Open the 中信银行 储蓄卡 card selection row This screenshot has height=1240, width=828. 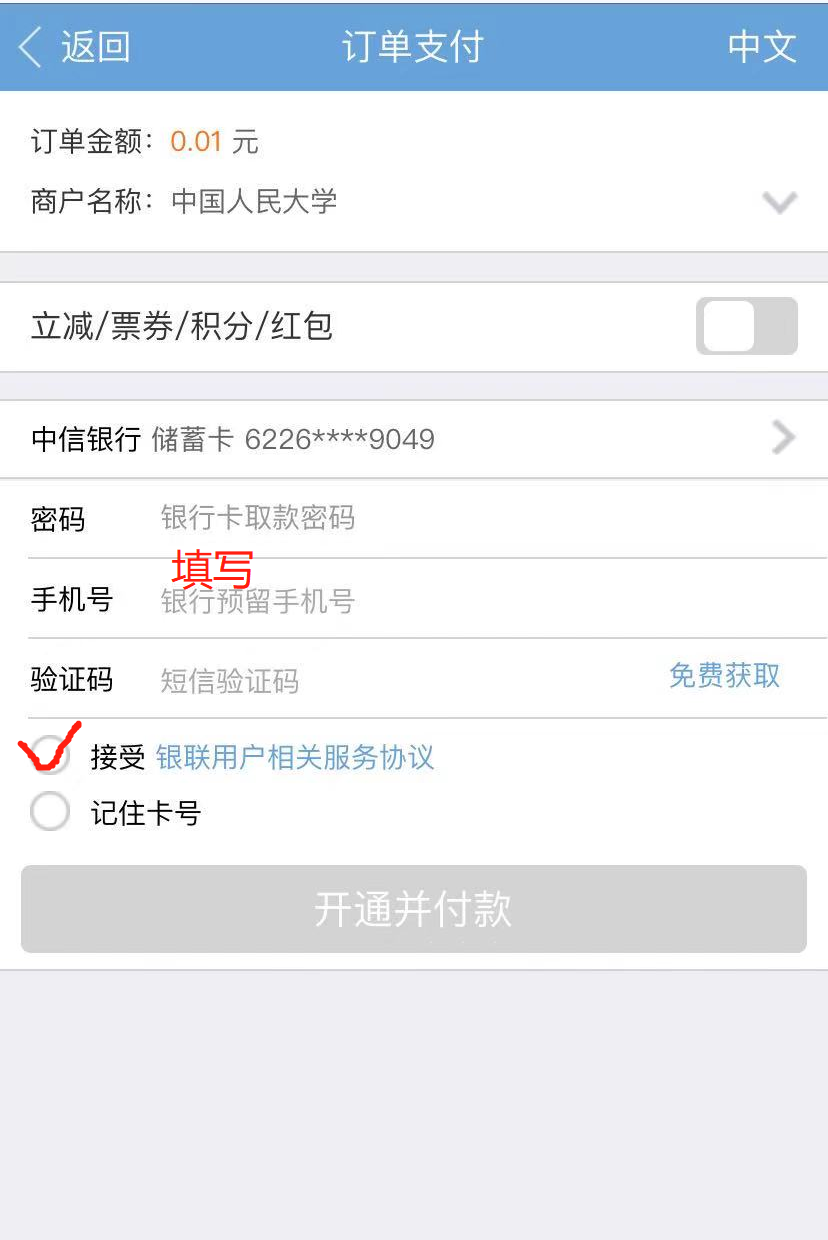pos(414,439)
